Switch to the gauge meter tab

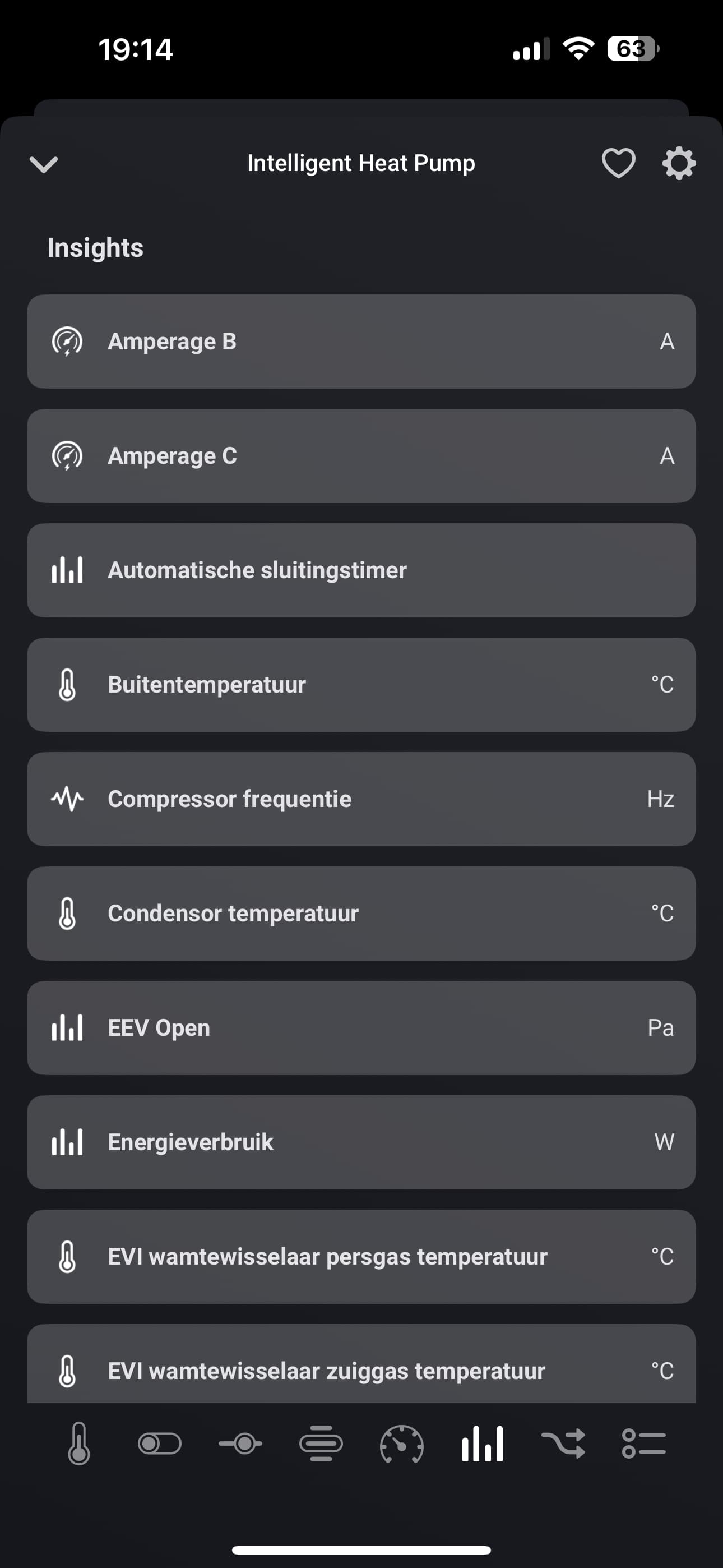tap(402, 1443)
